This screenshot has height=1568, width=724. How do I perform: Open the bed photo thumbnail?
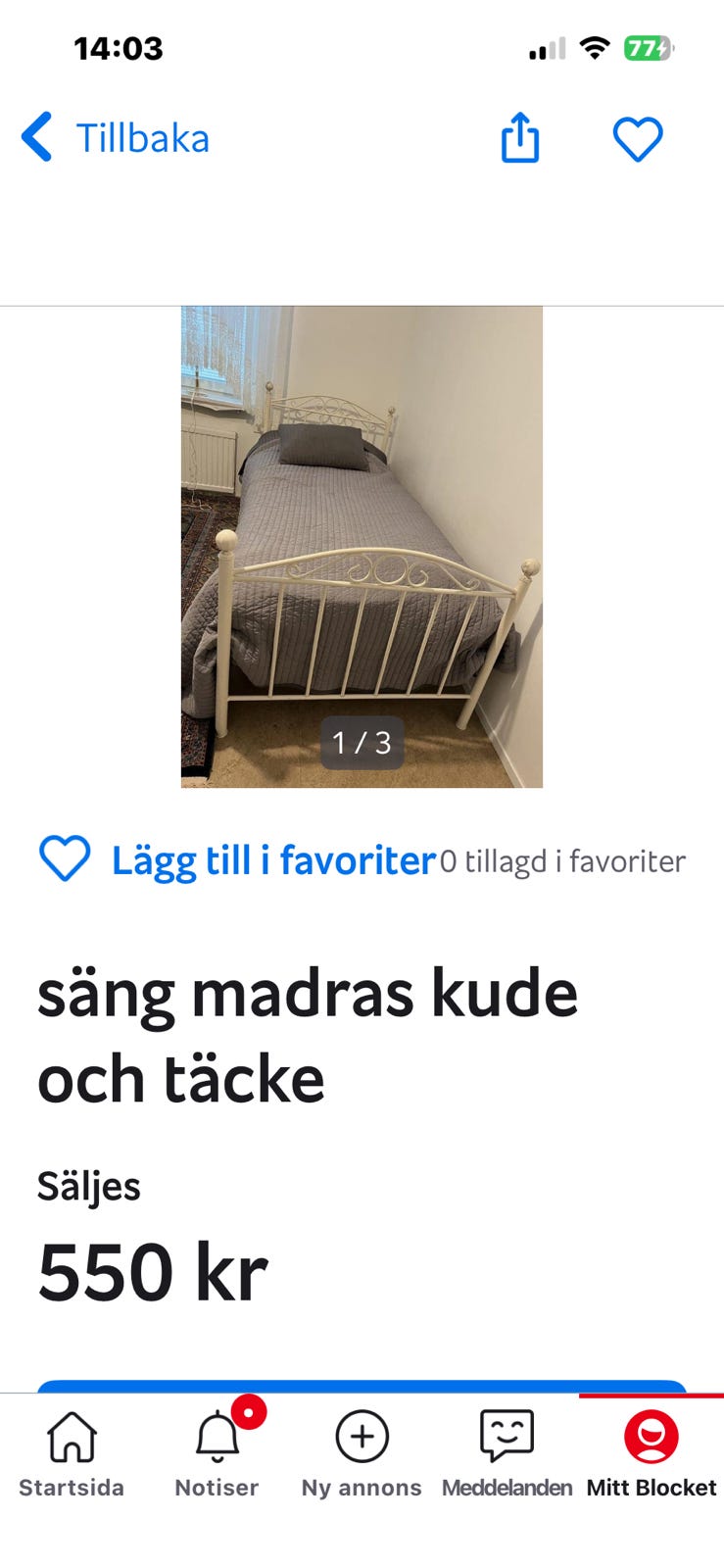click(362, 546)
